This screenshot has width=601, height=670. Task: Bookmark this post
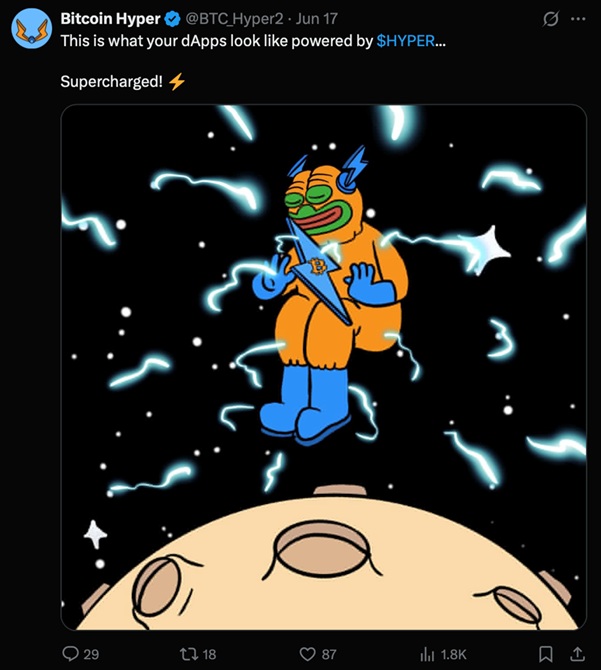click(546, 653)
